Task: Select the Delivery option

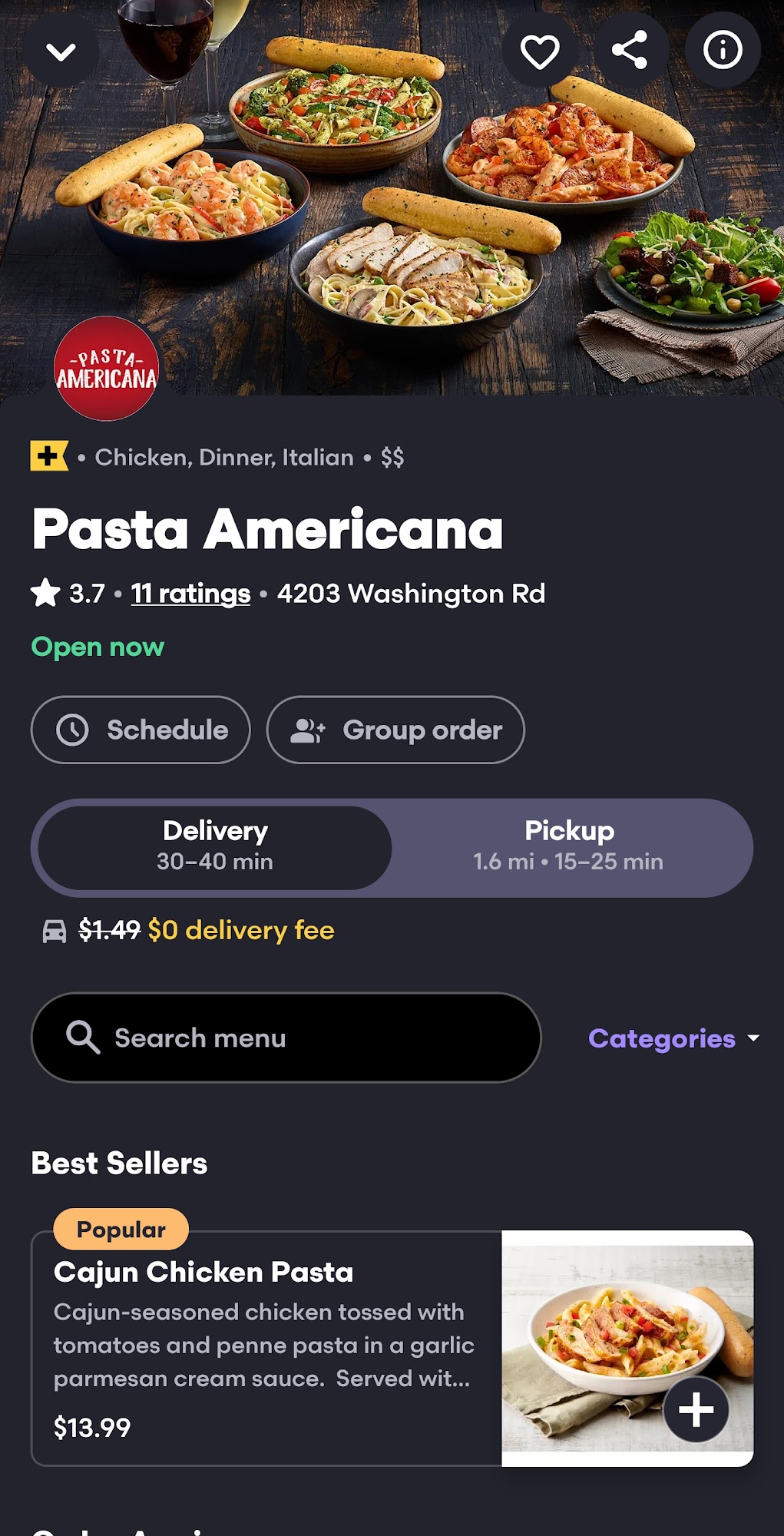Action: (x=213, y=845)
